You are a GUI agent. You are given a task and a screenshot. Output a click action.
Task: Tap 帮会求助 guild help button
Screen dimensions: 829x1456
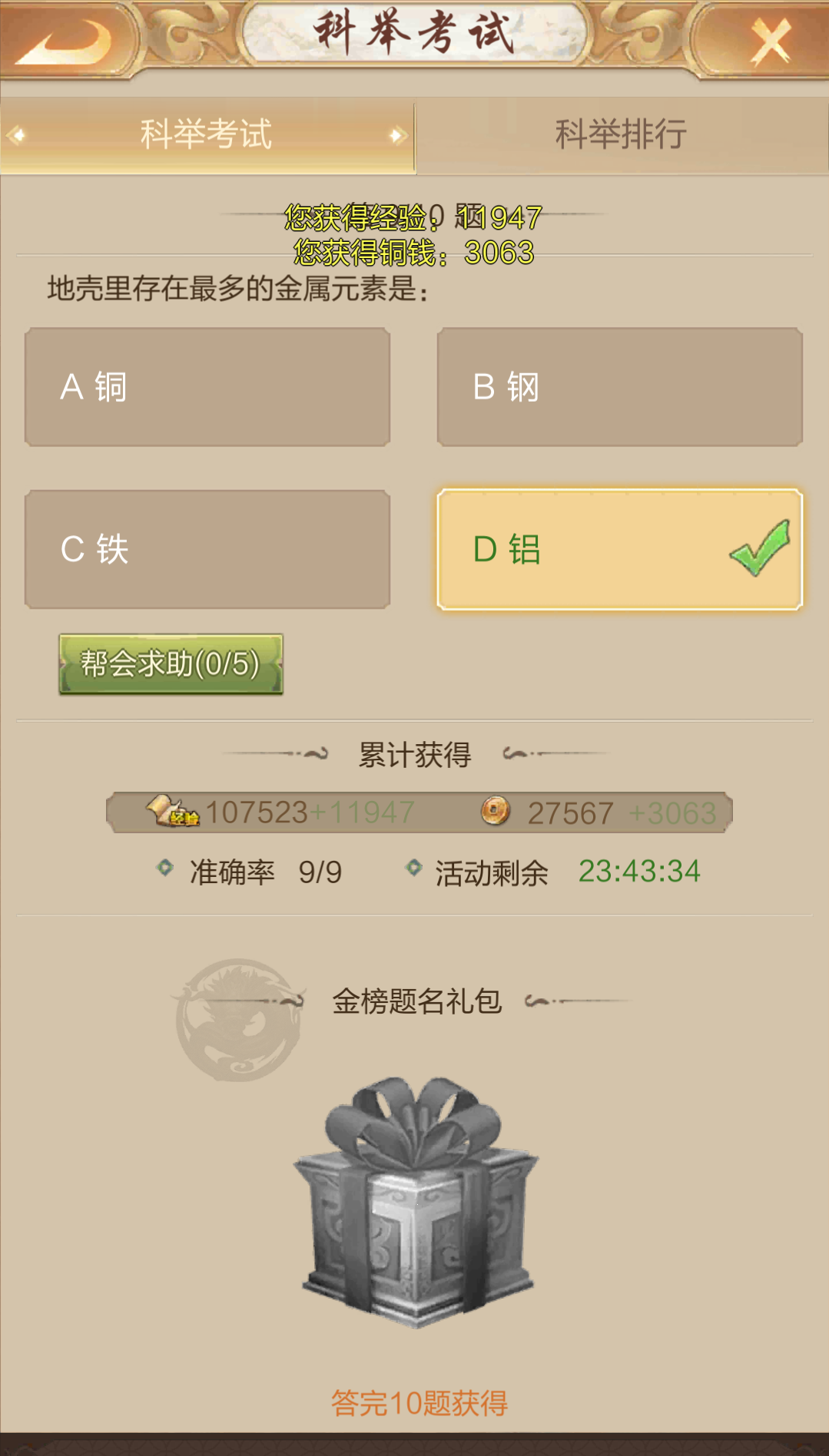tap(171, 664)
